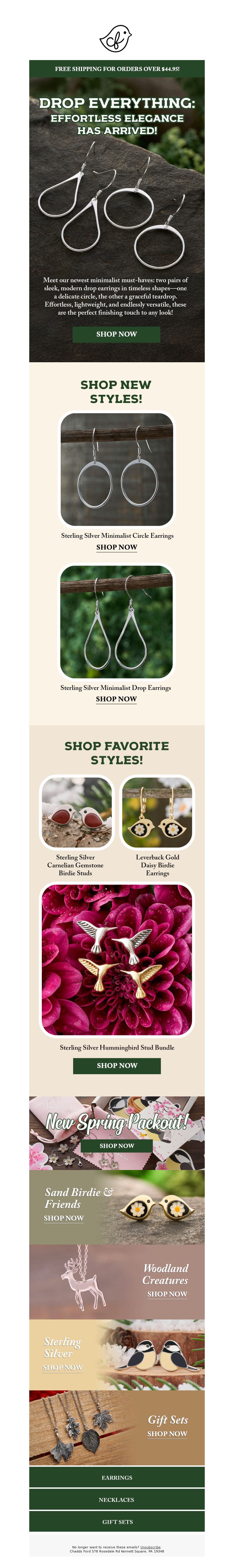Shop now for Woodland Creatures
234x1568 pixels.
point(166,1294)
